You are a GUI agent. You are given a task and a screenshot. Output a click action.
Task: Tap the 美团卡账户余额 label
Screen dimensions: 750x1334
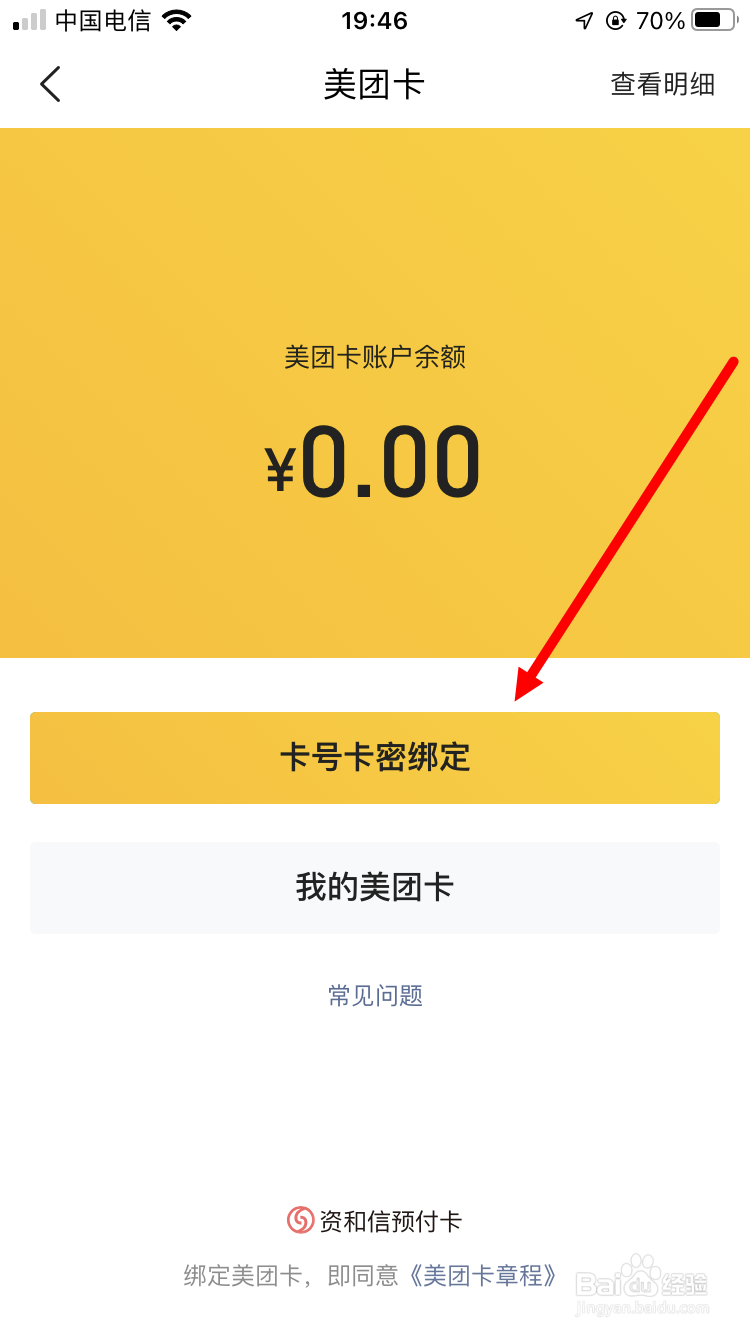coord(375,358)
